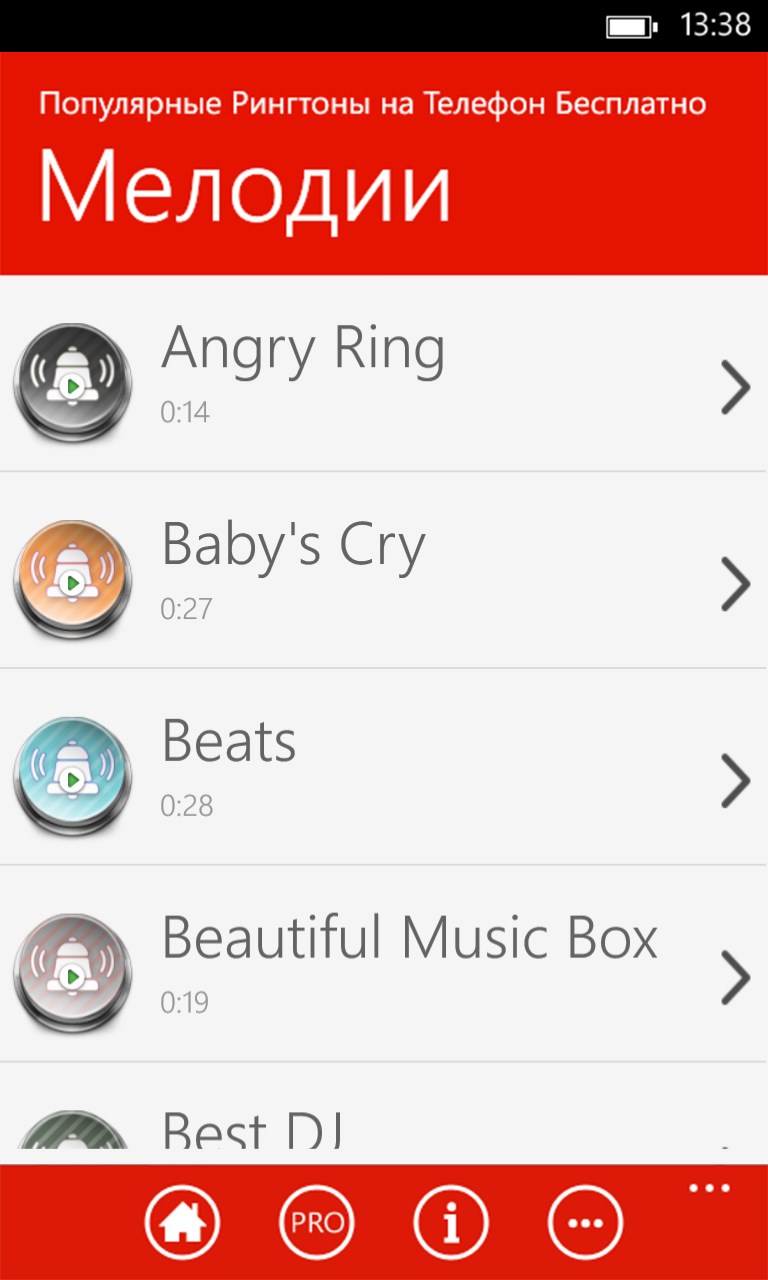Go to the home screen of the app
Image resolution: width=768 pixels, height=1280 pixels.
[x=183, y=1222]
